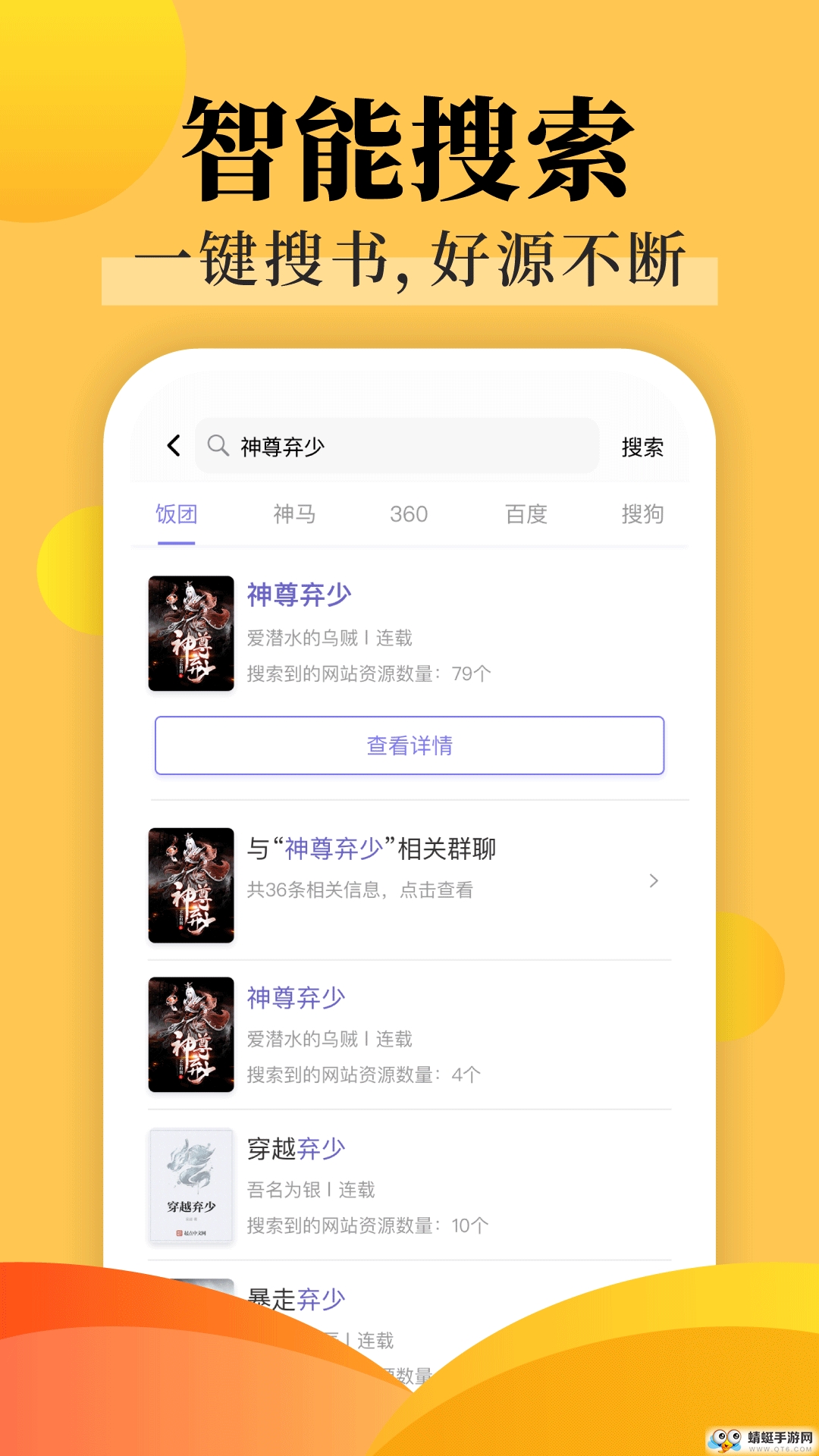
Task: Open the 穿越弃少 title link
Action: click(x=295, y=1150)
